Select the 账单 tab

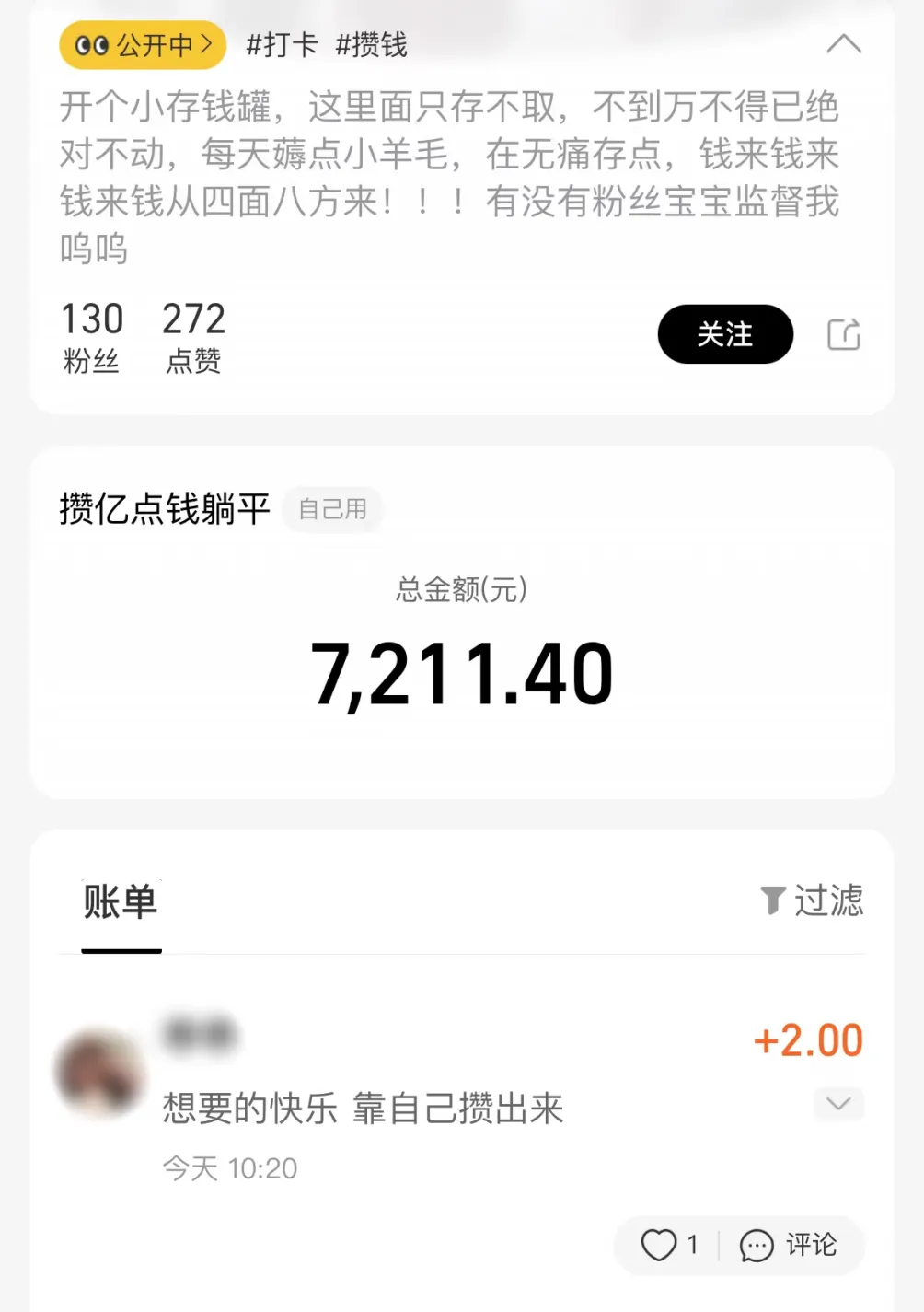[x=121, y=902]
